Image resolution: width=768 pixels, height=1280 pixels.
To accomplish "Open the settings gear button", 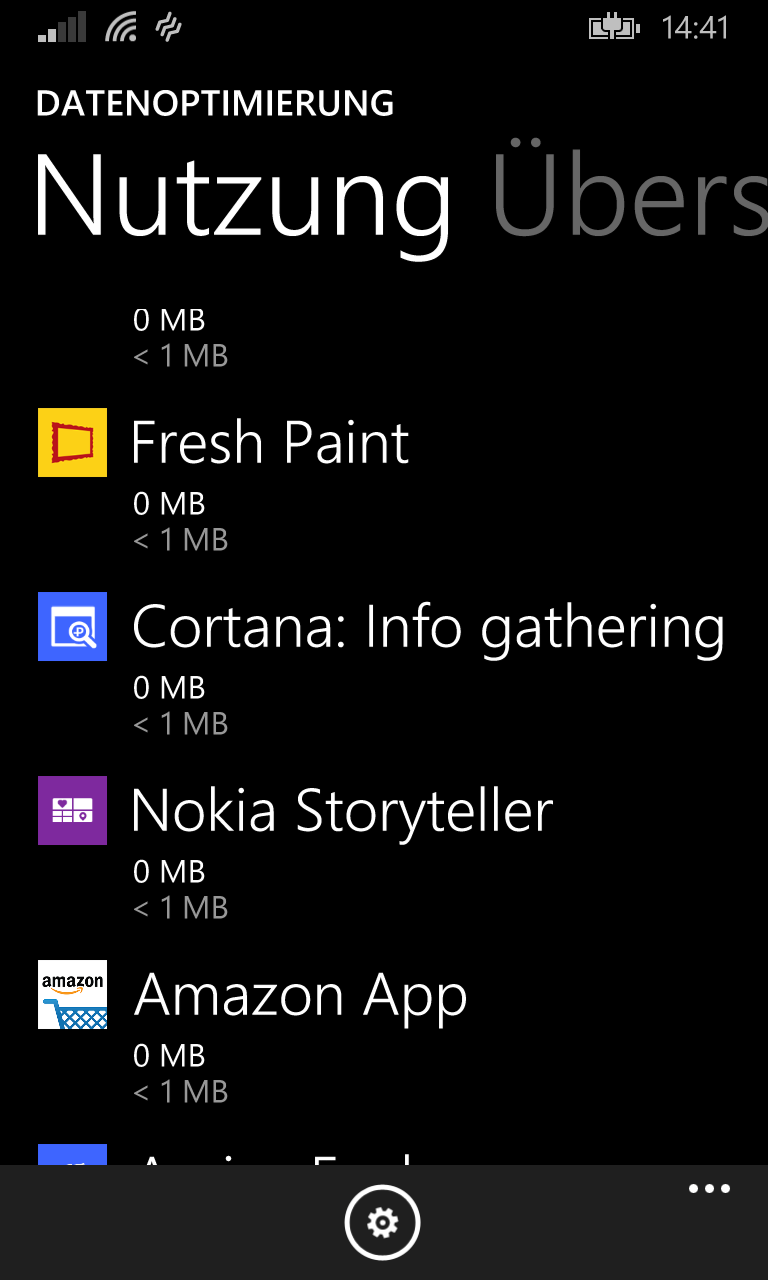I will click(383, 1222).
